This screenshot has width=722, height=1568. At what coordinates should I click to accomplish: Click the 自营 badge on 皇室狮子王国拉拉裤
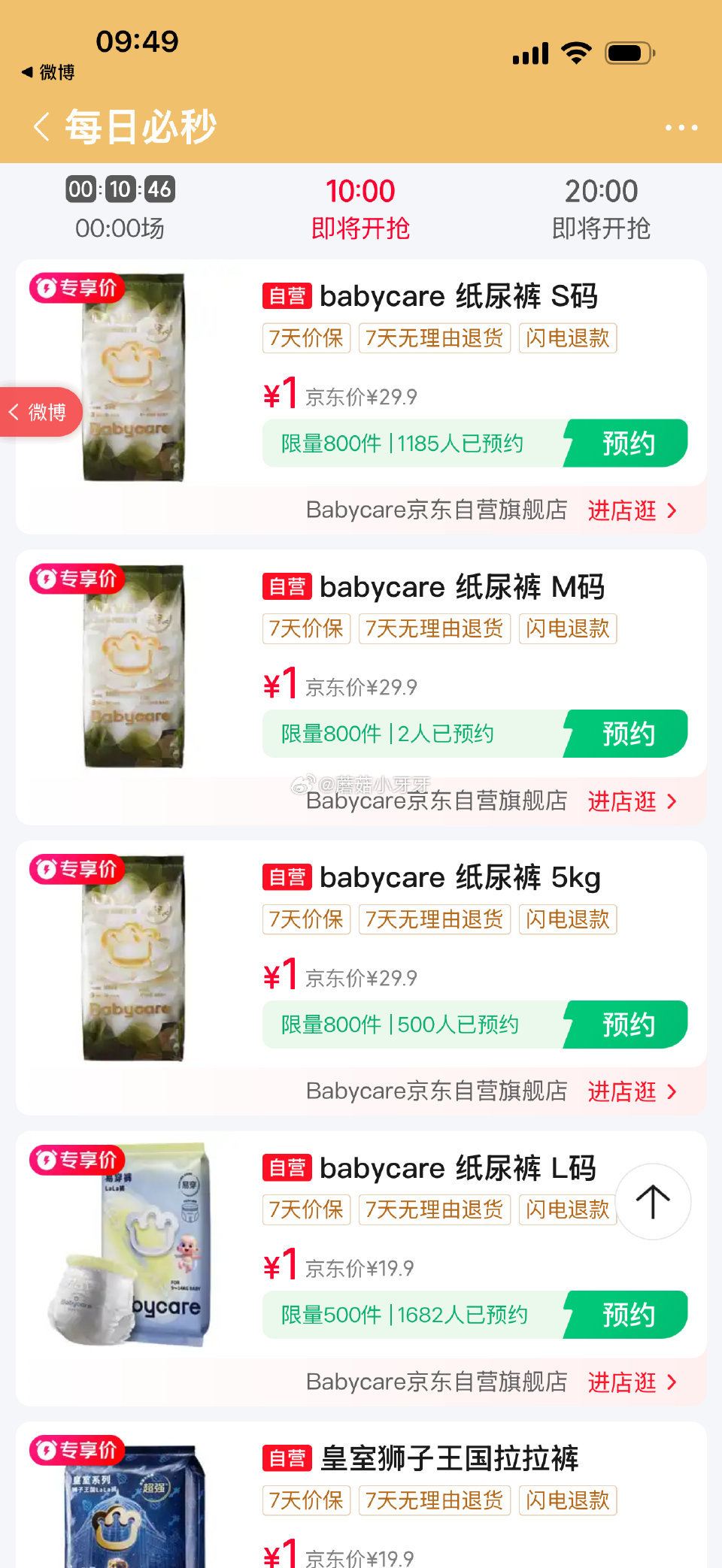coord(287,1459)
